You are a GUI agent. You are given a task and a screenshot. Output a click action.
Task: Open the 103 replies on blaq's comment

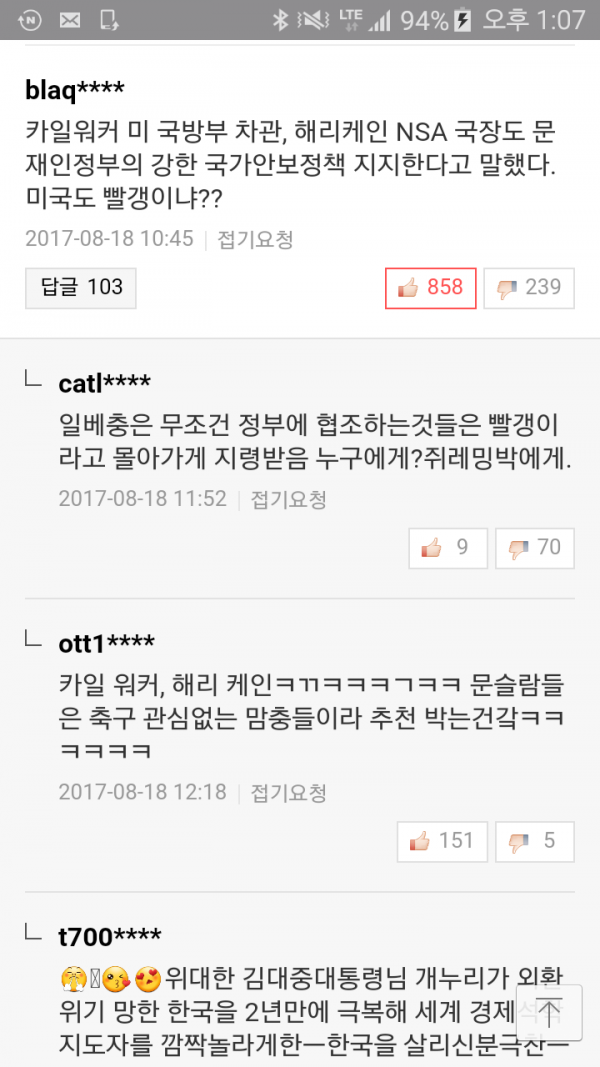[x=81, y=288]
